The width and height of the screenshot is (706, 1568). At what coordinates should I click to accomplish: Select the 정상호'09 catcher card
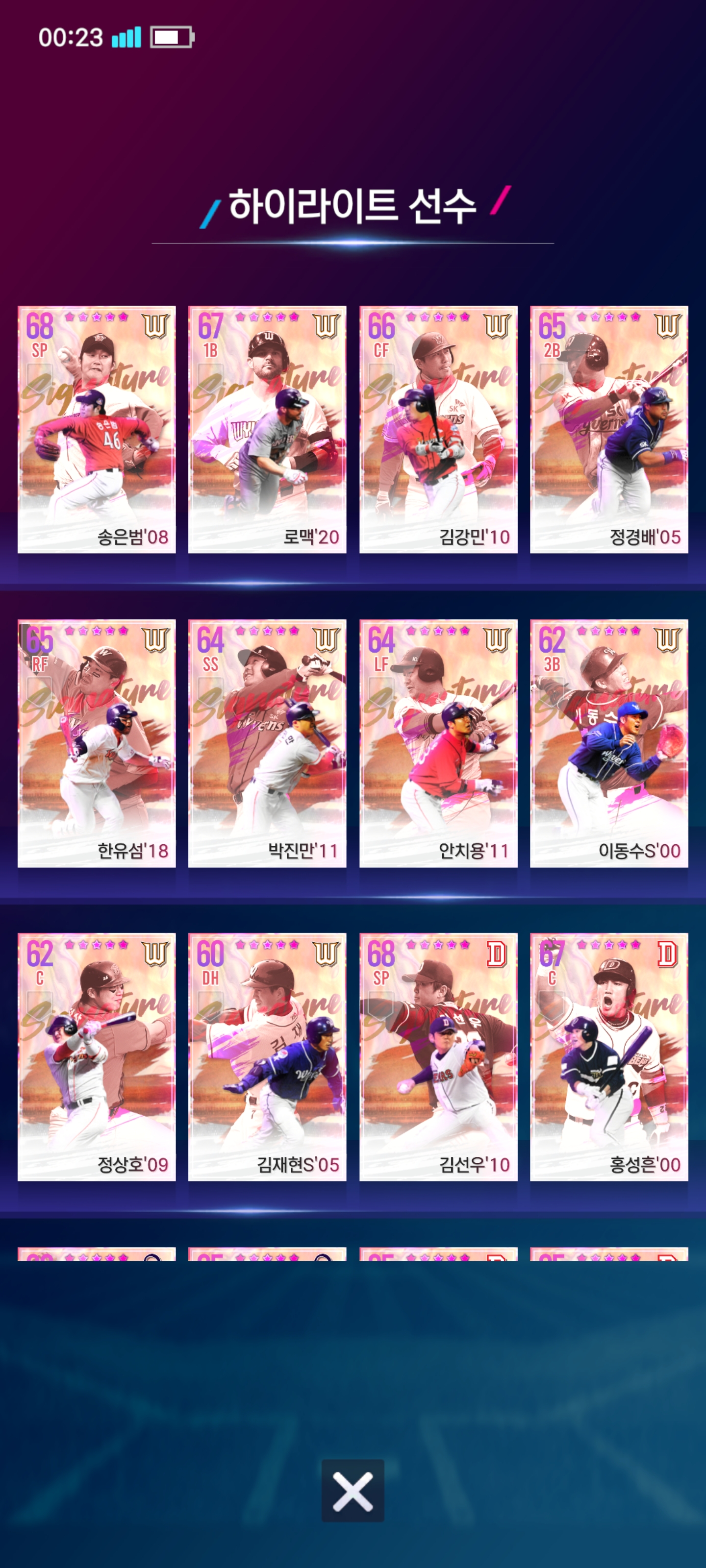[x=97, y=1057]
